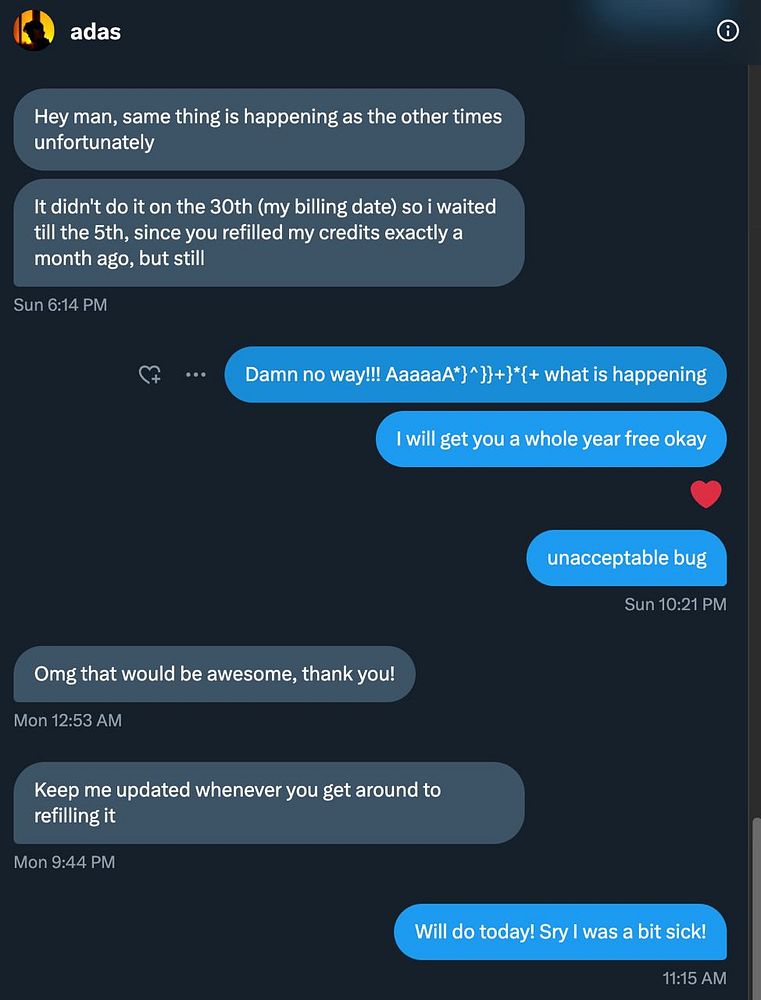Add a reaction to the 'Damn no way' message
761x1000 pixels.
pos(150,375)
